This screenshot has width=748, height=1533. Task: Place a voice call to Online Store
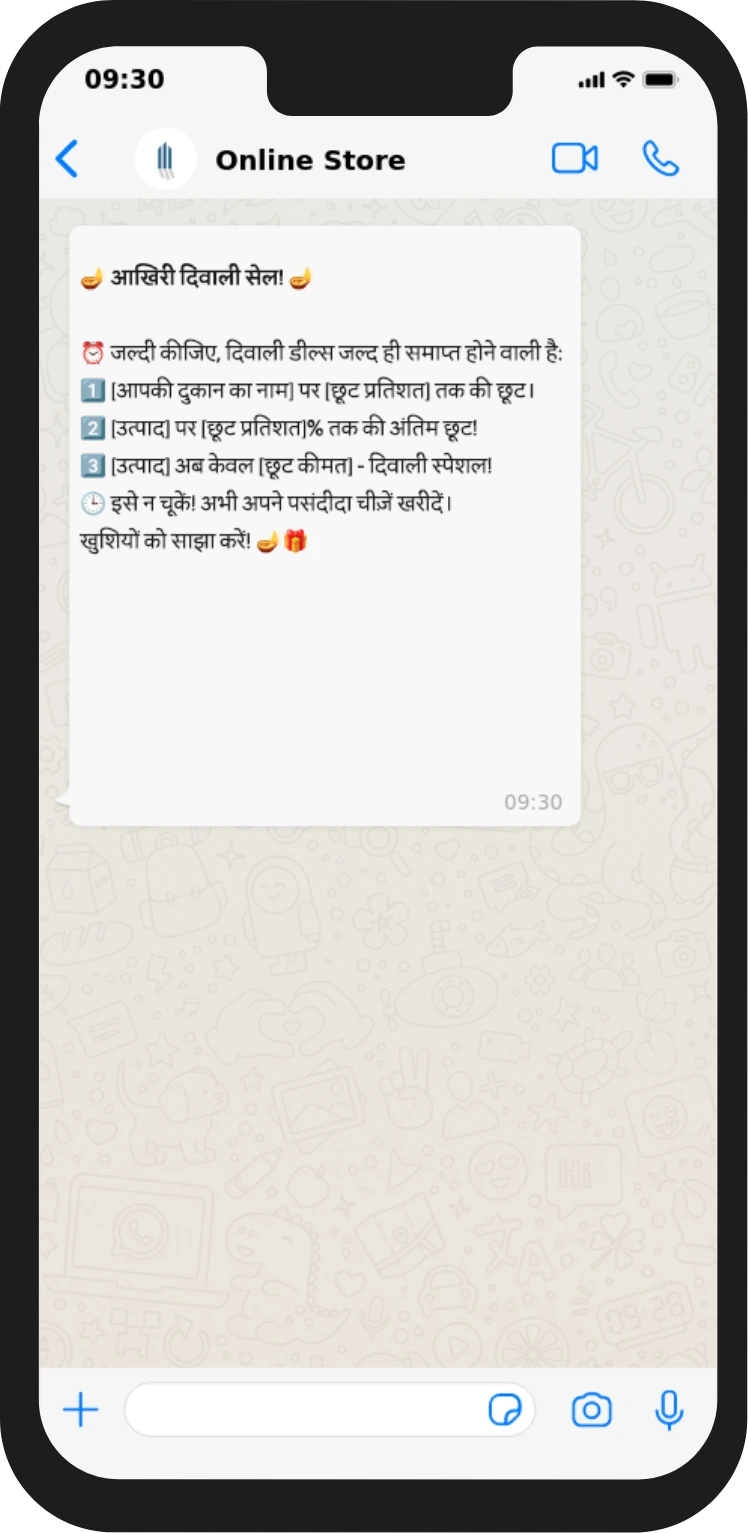660,159
